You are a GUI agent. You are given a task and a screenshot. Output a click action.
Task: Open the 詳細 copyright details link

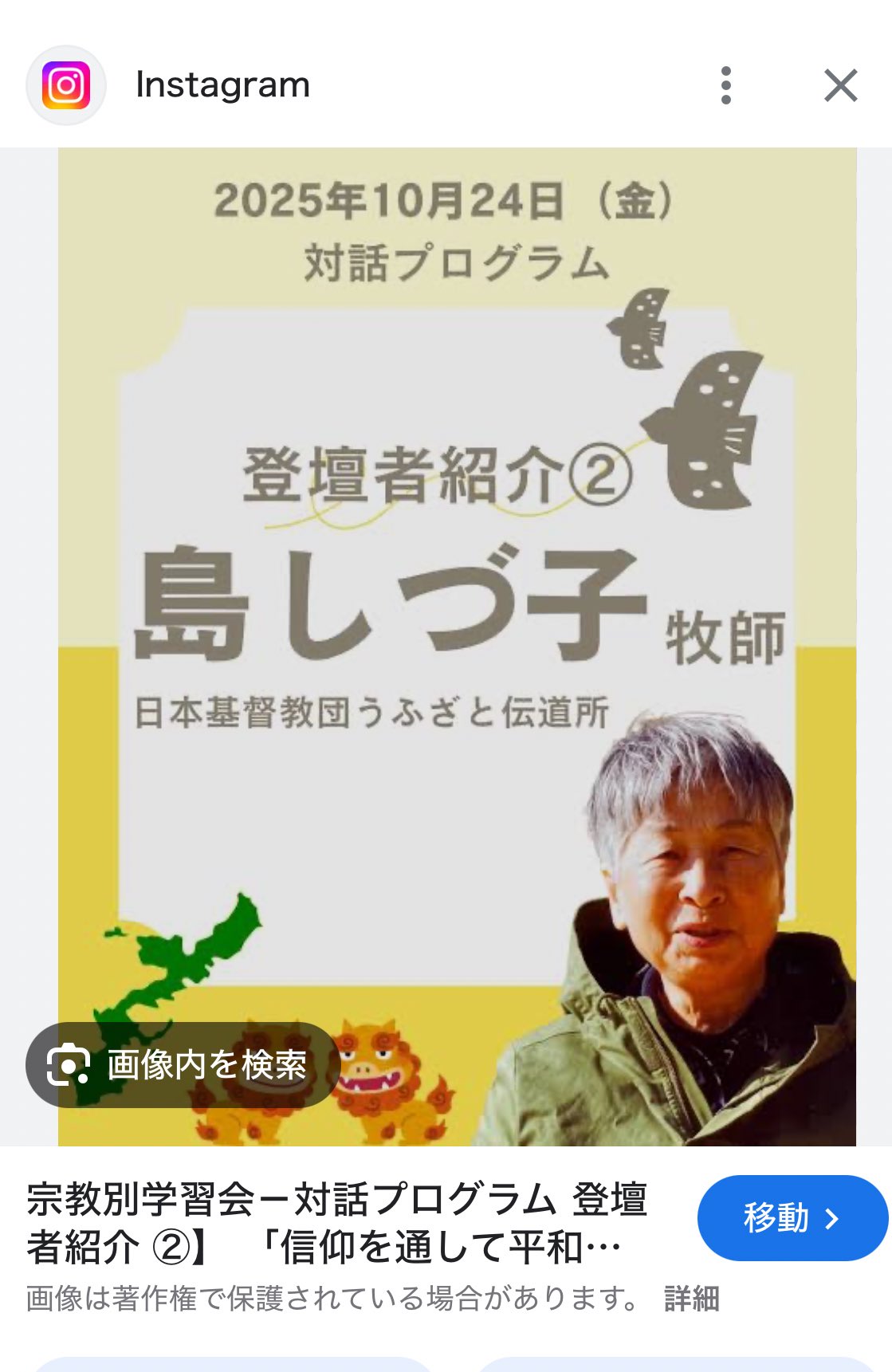pos(691,1299)
